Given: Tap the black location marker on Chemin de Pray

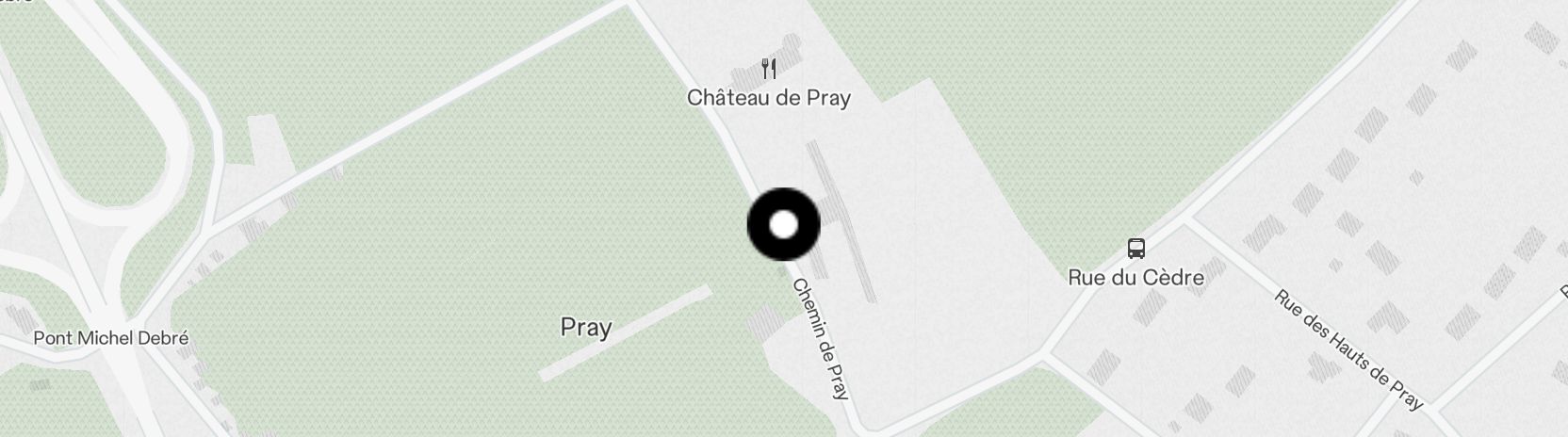Looking at the screenshot, I should (x=783, y=225).
